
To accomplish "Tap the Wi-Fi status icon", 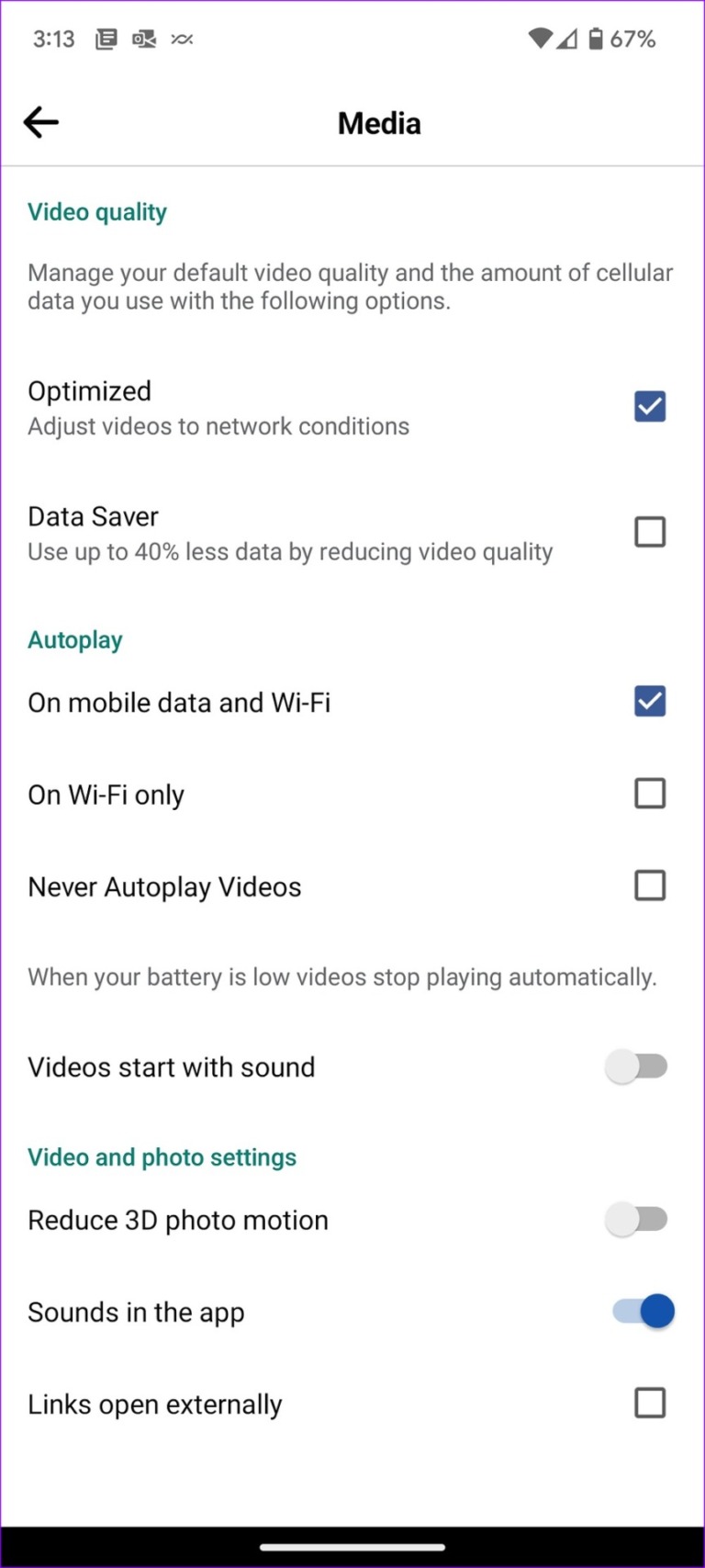I will (542, 39).
